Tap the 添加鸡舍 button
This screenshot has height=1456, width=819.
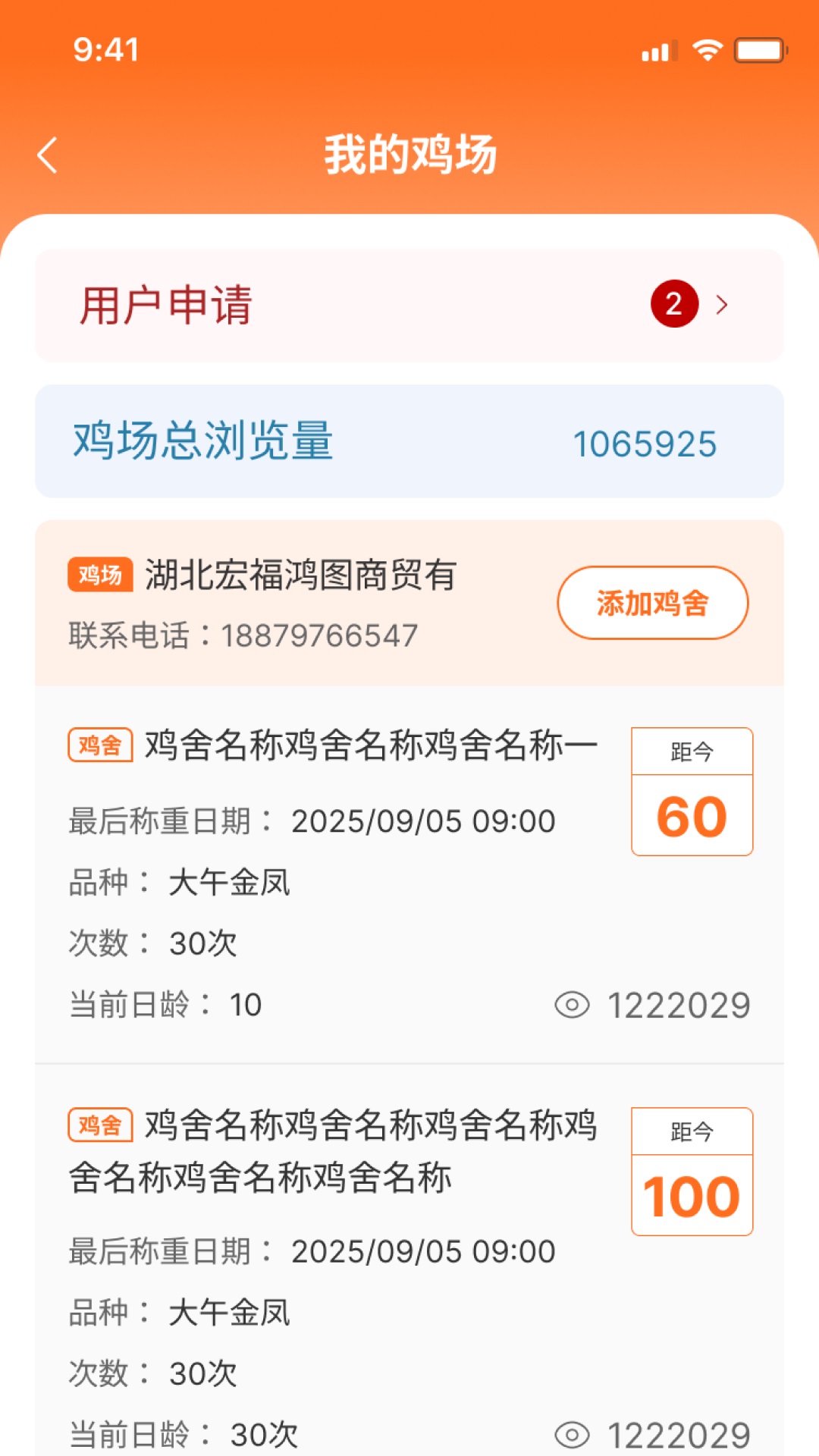tap(652, 603)
